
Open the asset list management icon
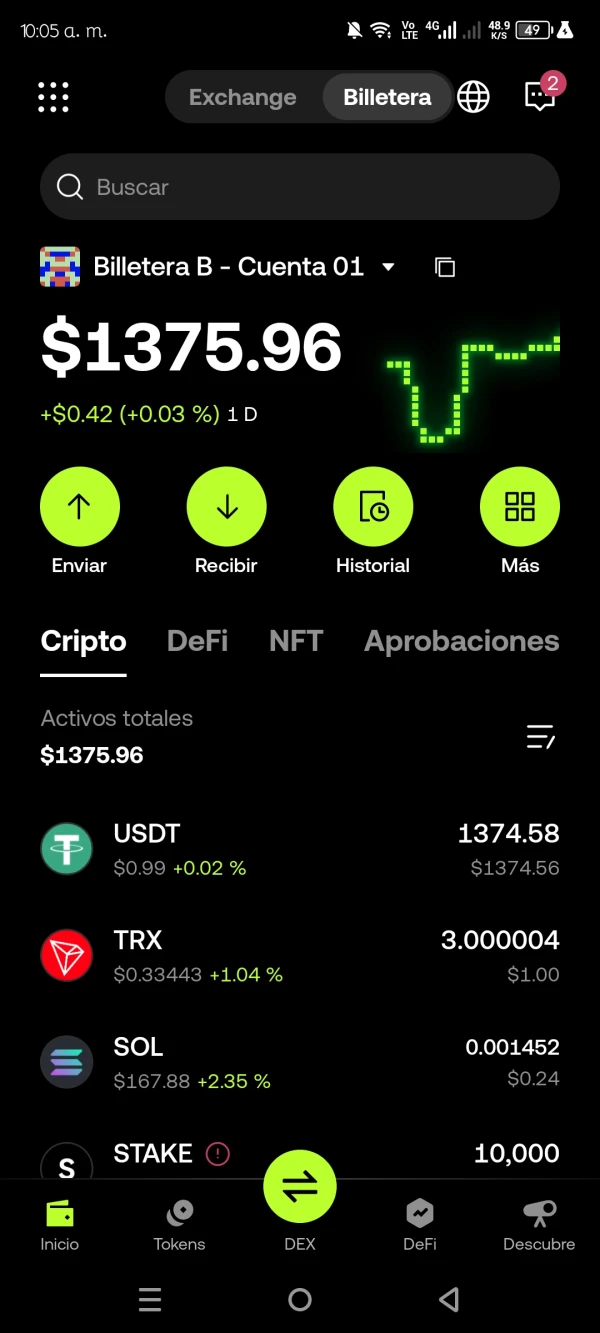point(540,738)
